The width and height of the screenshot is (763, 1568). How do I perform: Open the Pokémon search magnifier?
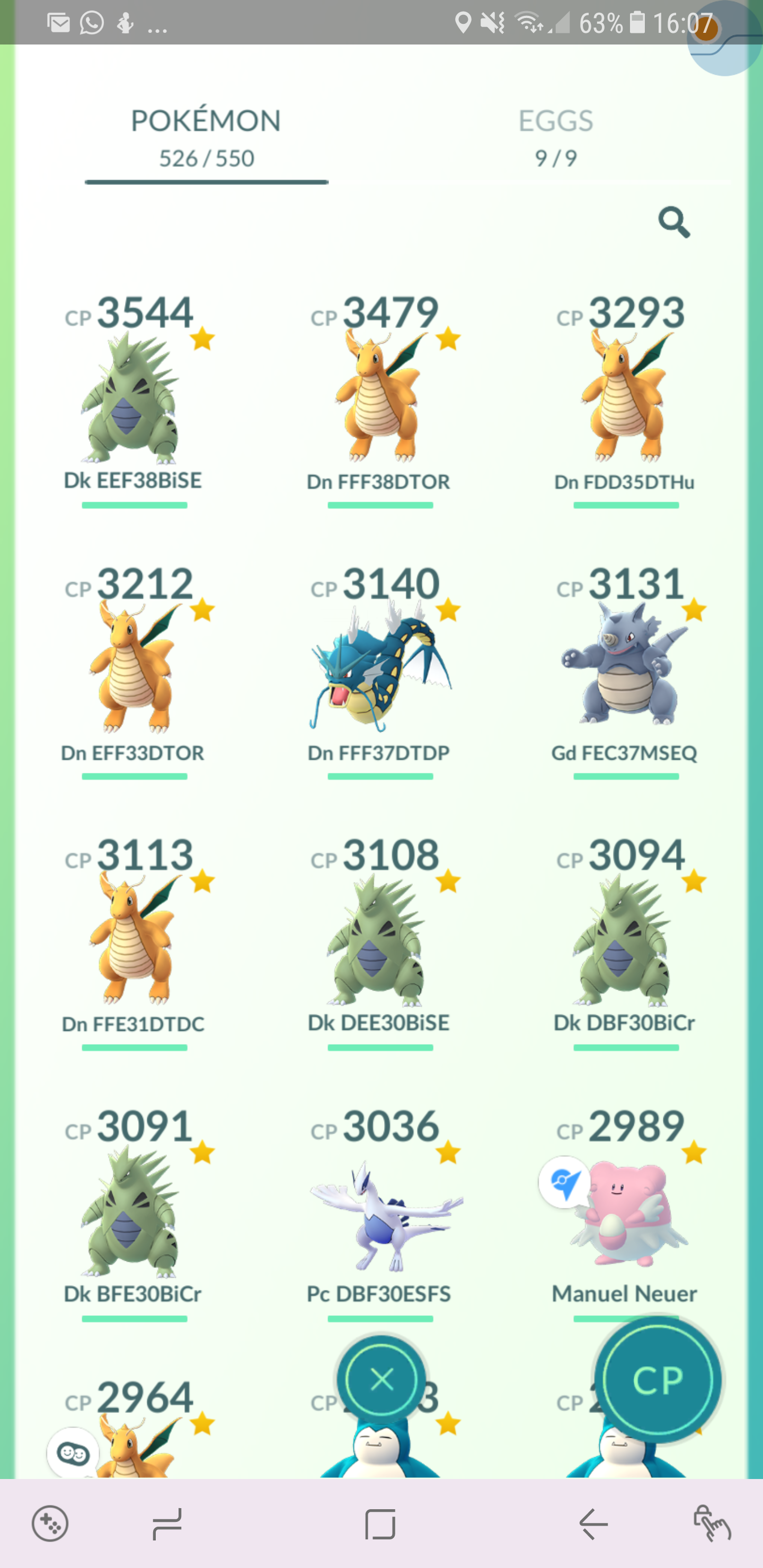click(673, 222)
